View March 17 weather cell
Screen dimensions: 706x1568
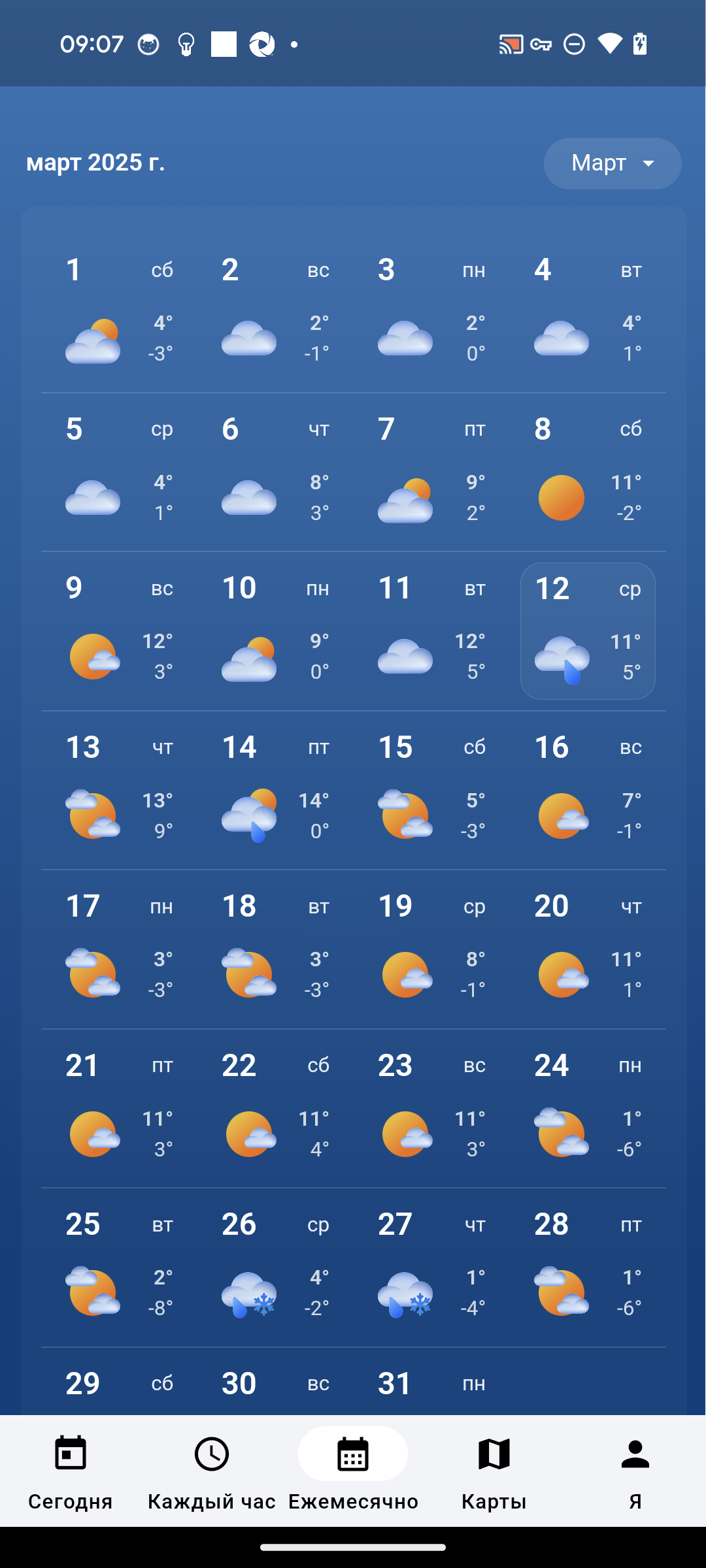click(x=119, y=949)
